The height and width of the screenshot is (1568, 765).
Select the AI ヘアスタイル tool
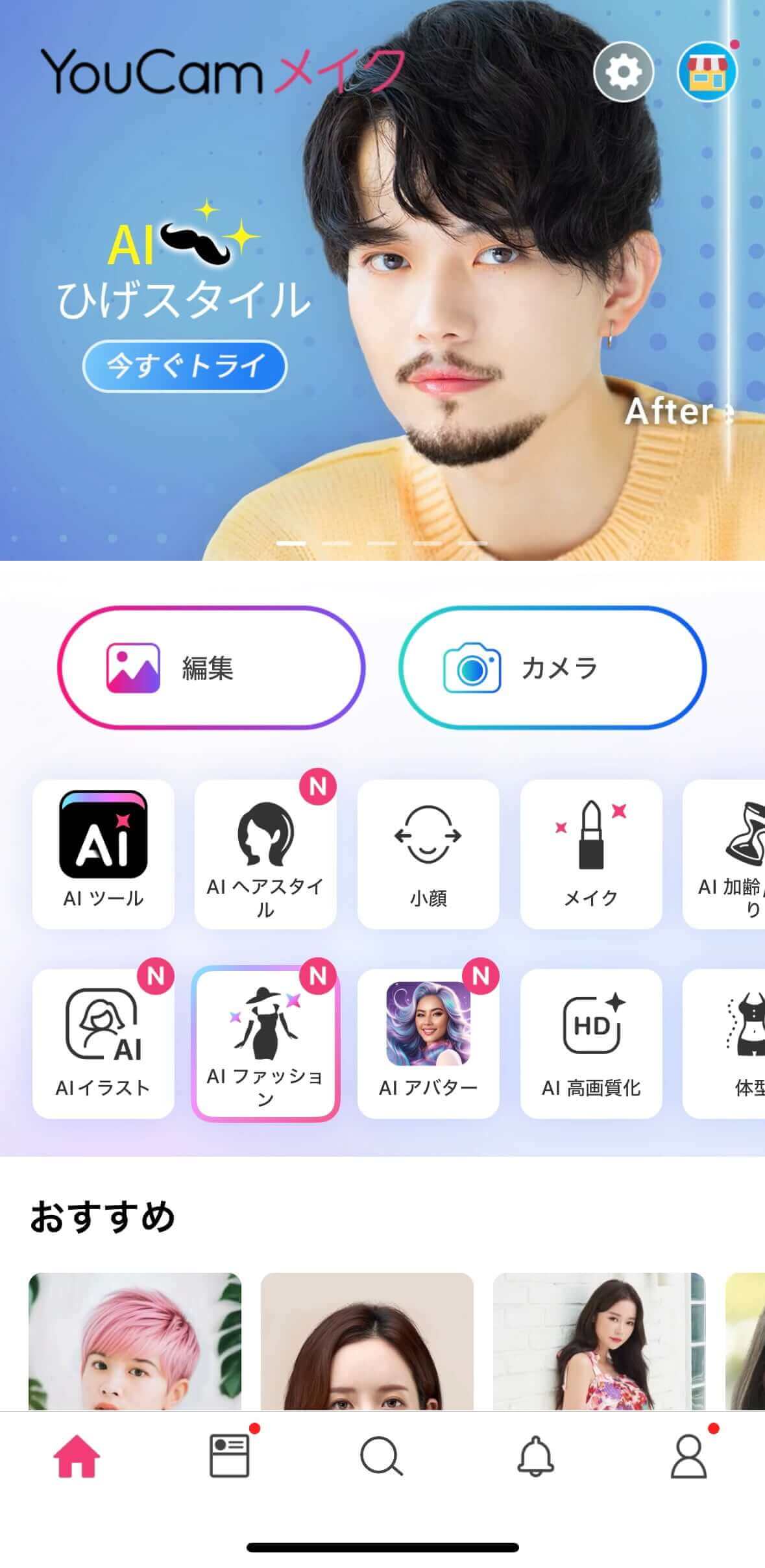[x=267, y=850]
